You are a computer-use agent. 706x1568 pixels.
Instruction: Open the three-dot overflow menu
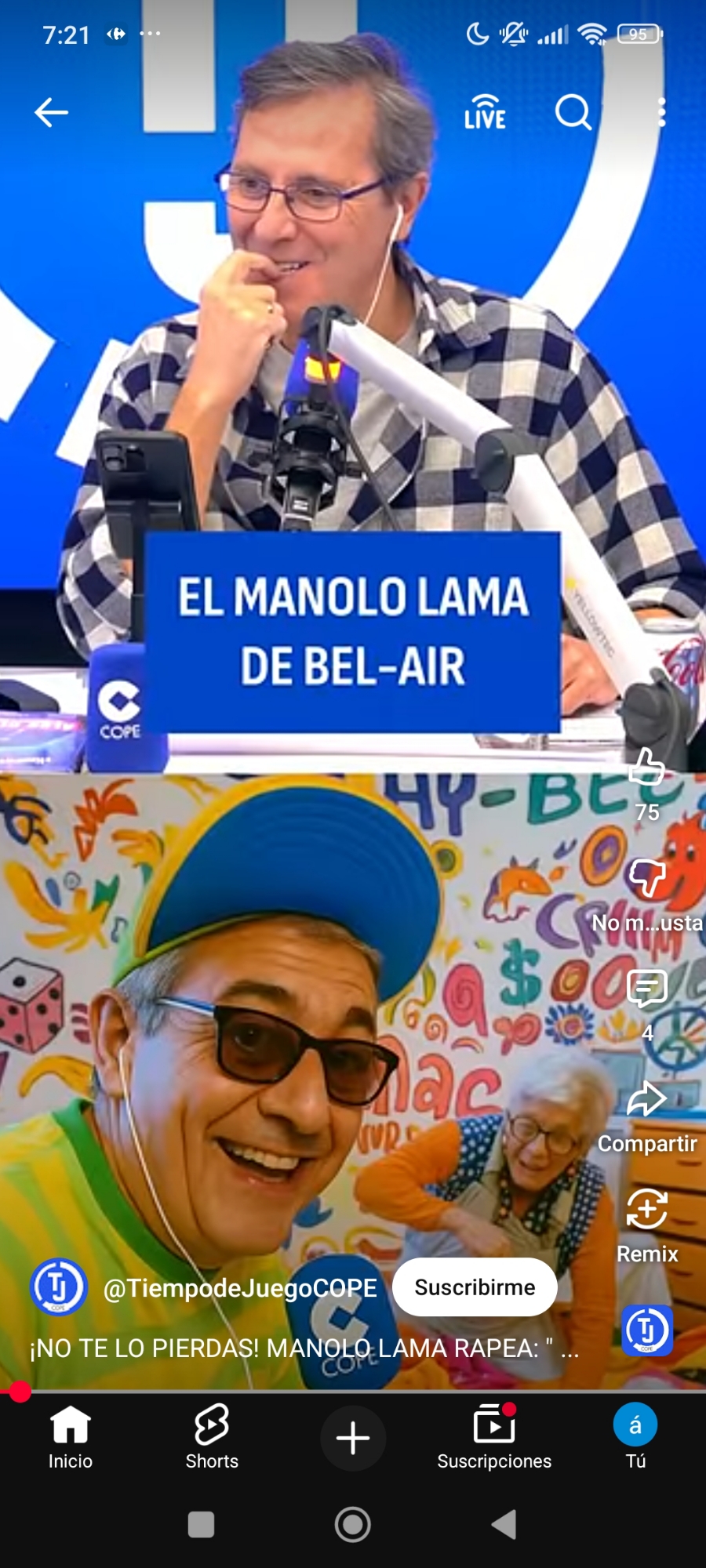click(x=661, y=113)
